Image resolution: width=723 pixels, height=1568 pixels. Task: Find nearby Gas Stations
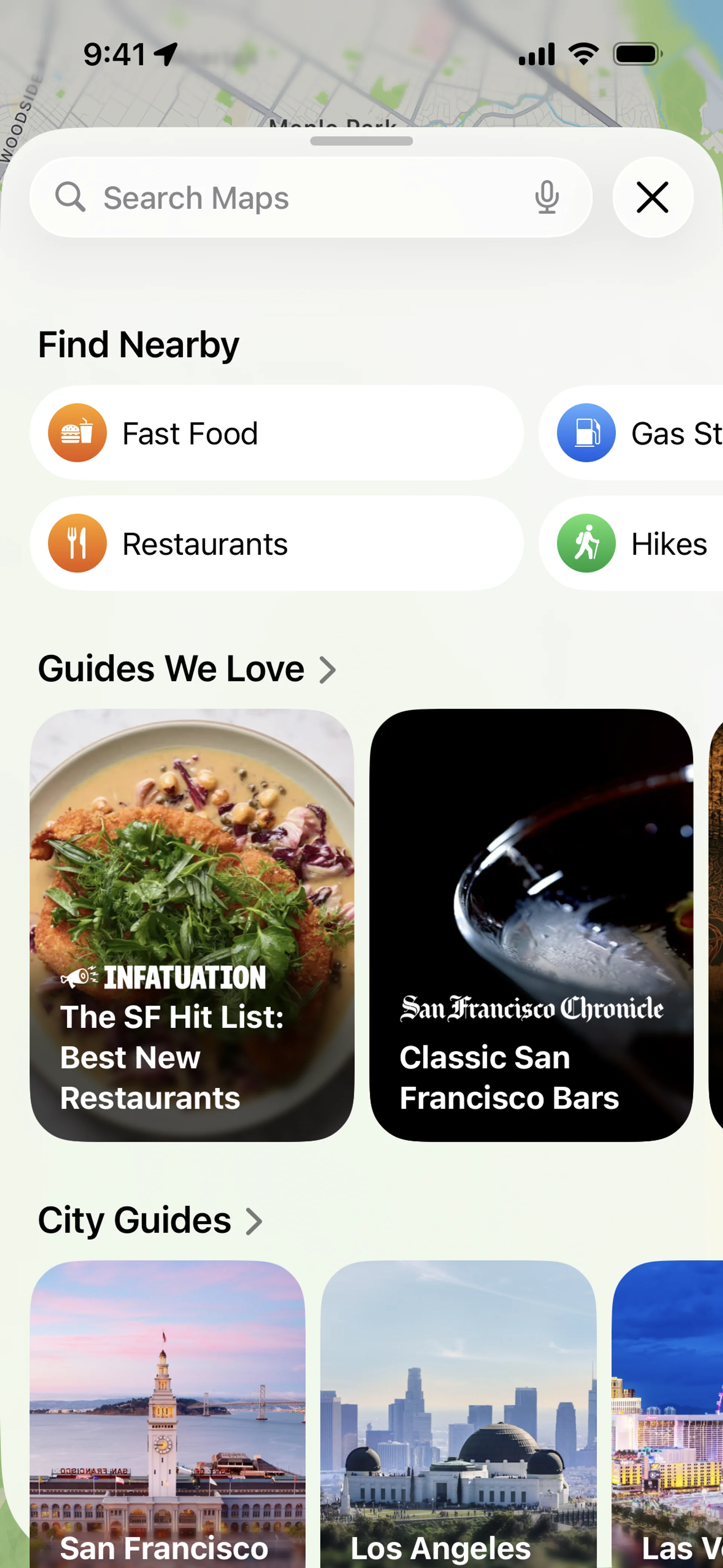(633, 433)
